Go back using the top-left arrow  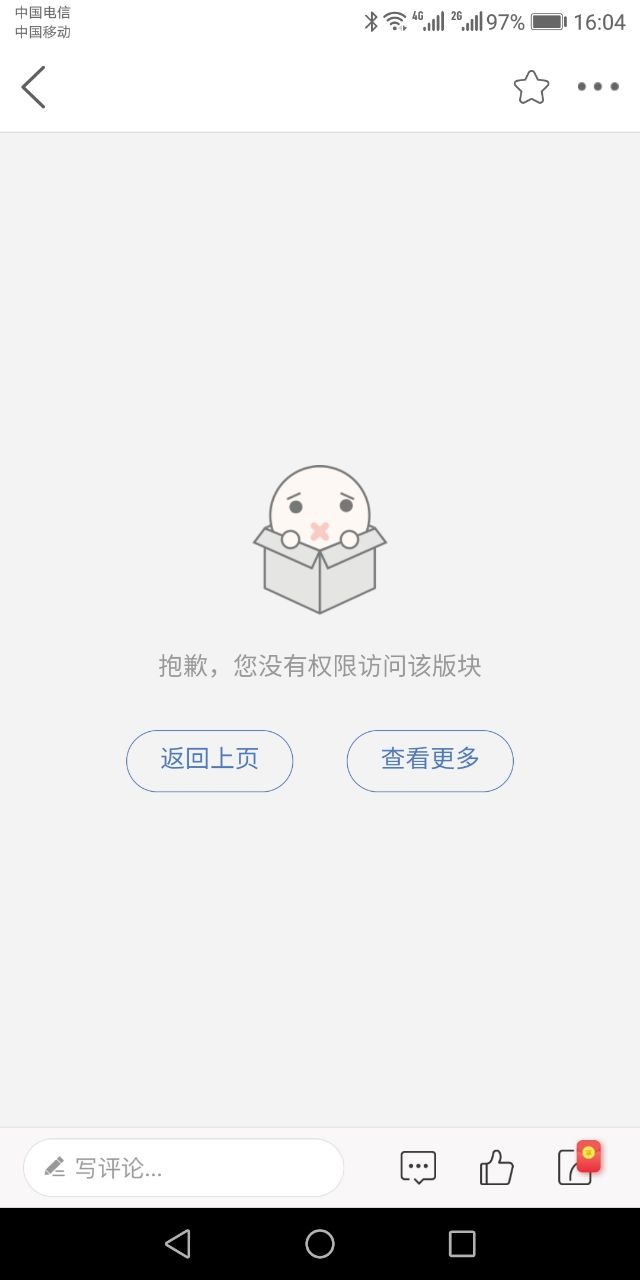34,87
